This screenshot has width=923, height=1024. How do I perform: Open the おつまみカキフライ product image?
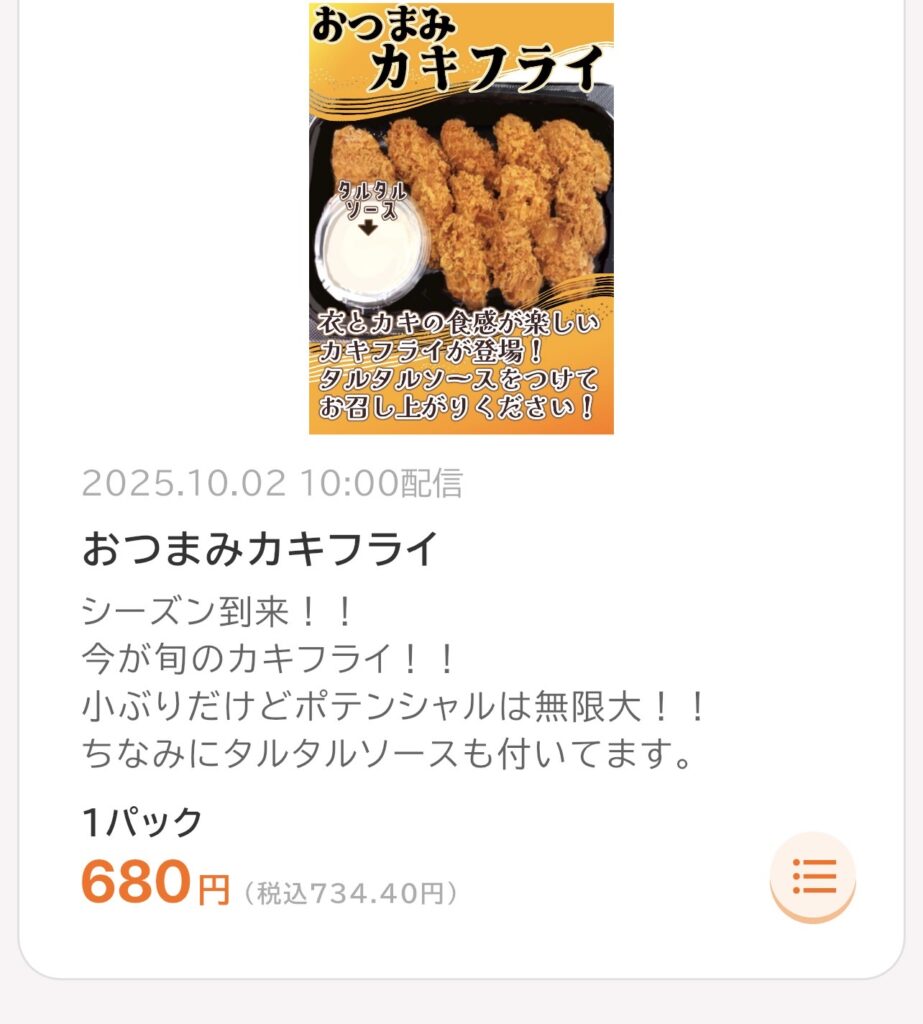tap(461, 219)
